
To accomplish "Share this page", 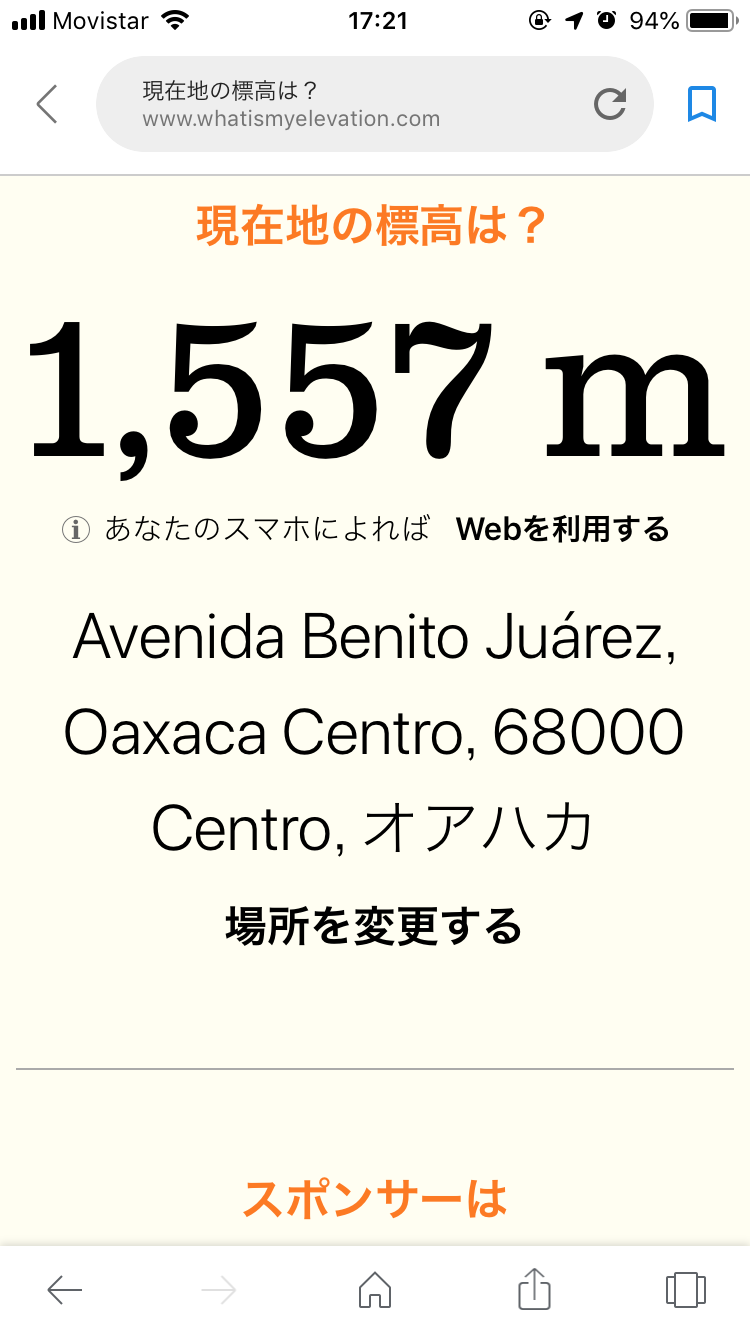I will [x=534, y=1288].
